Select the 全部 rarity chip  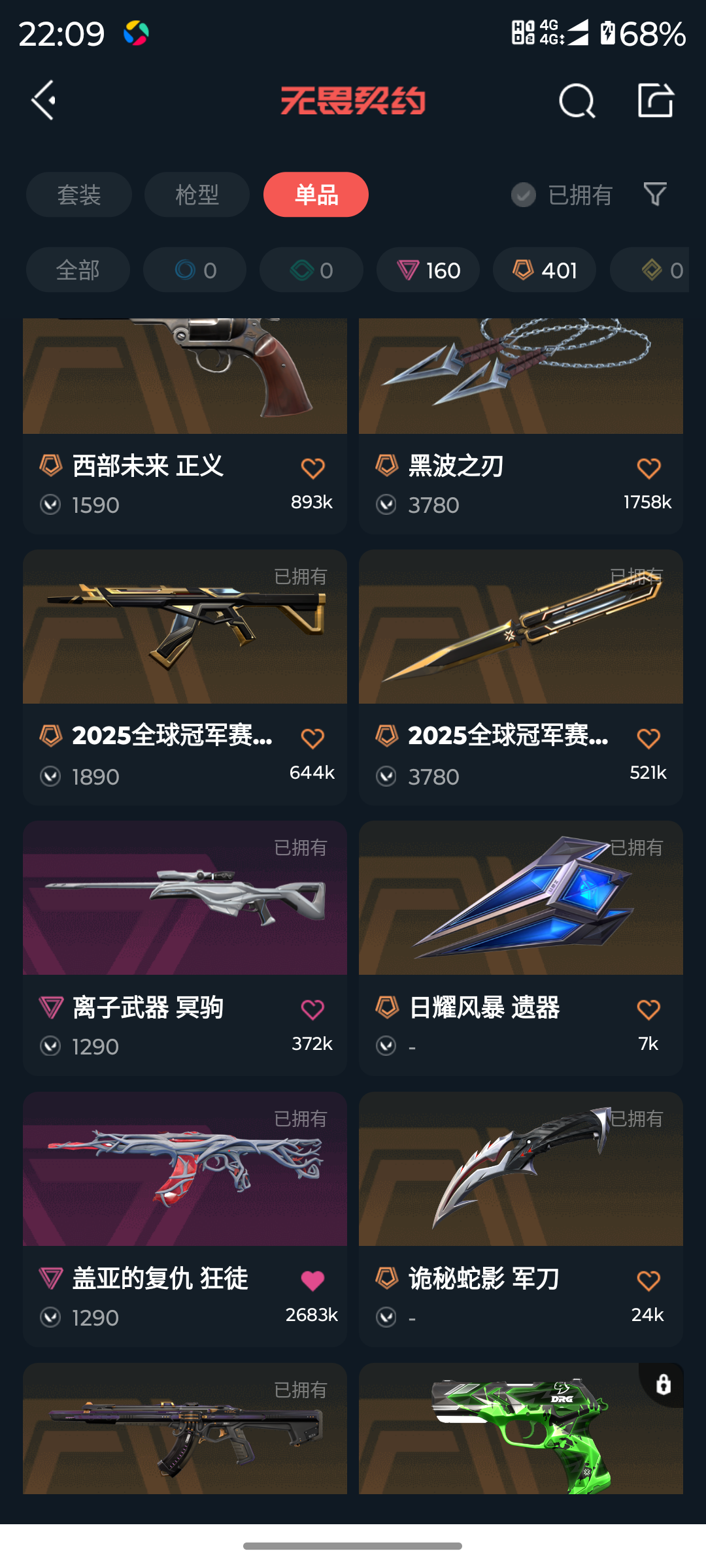coord(78,270)
